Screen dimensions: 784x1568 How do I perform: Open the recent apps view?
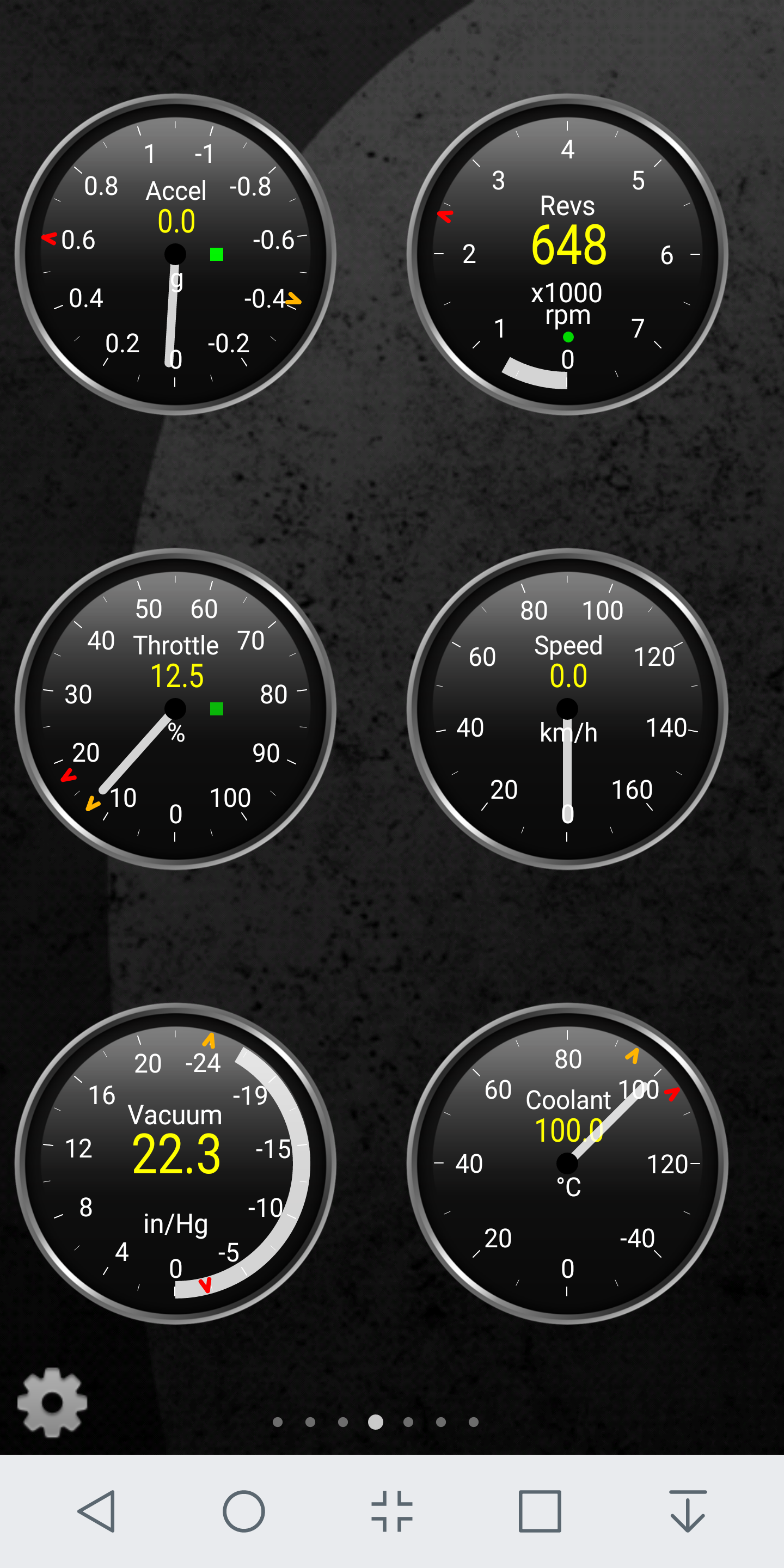point(540,1511)
